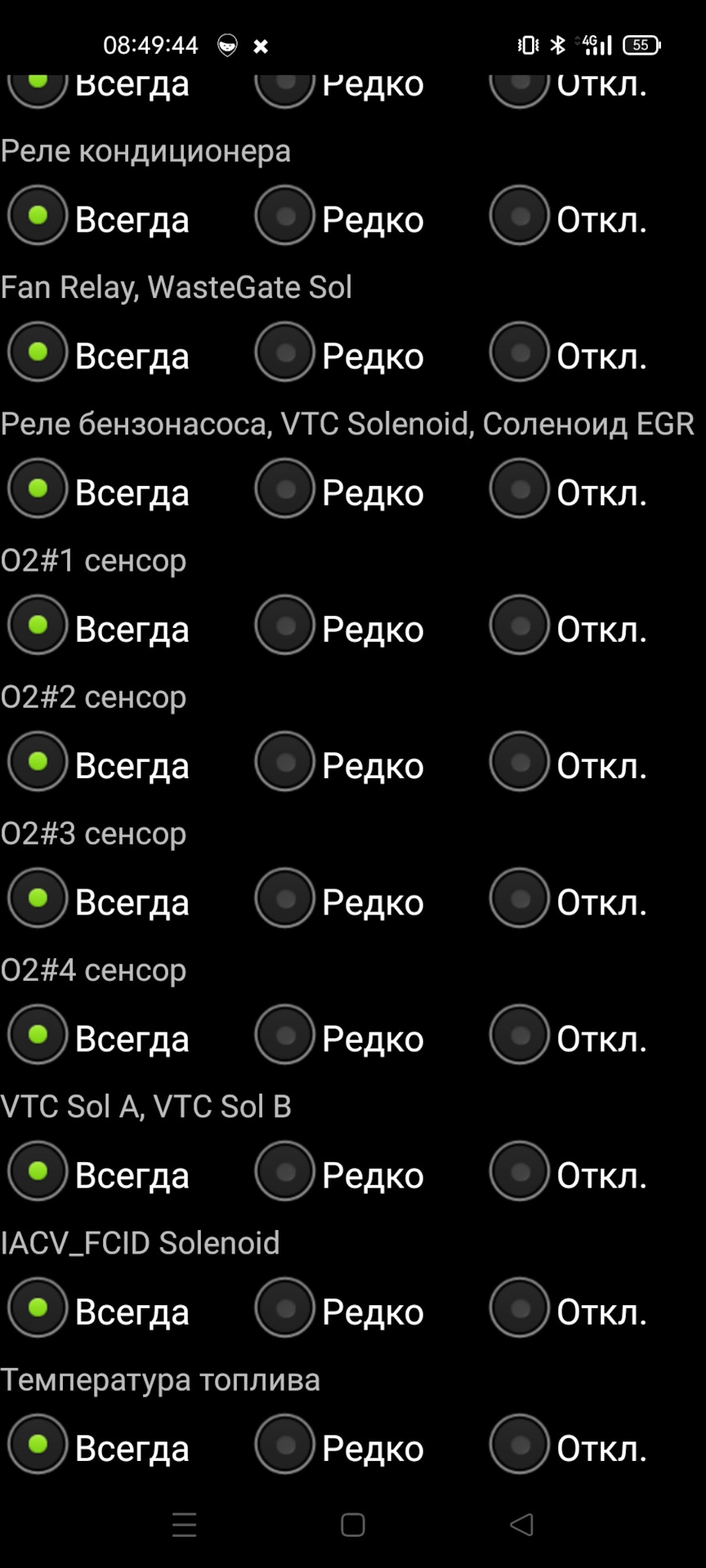The height and width of the screenshot is (1568, 706).
Task: Choose Редко for O2#4 сенсор
Action: coord(284,1035)
